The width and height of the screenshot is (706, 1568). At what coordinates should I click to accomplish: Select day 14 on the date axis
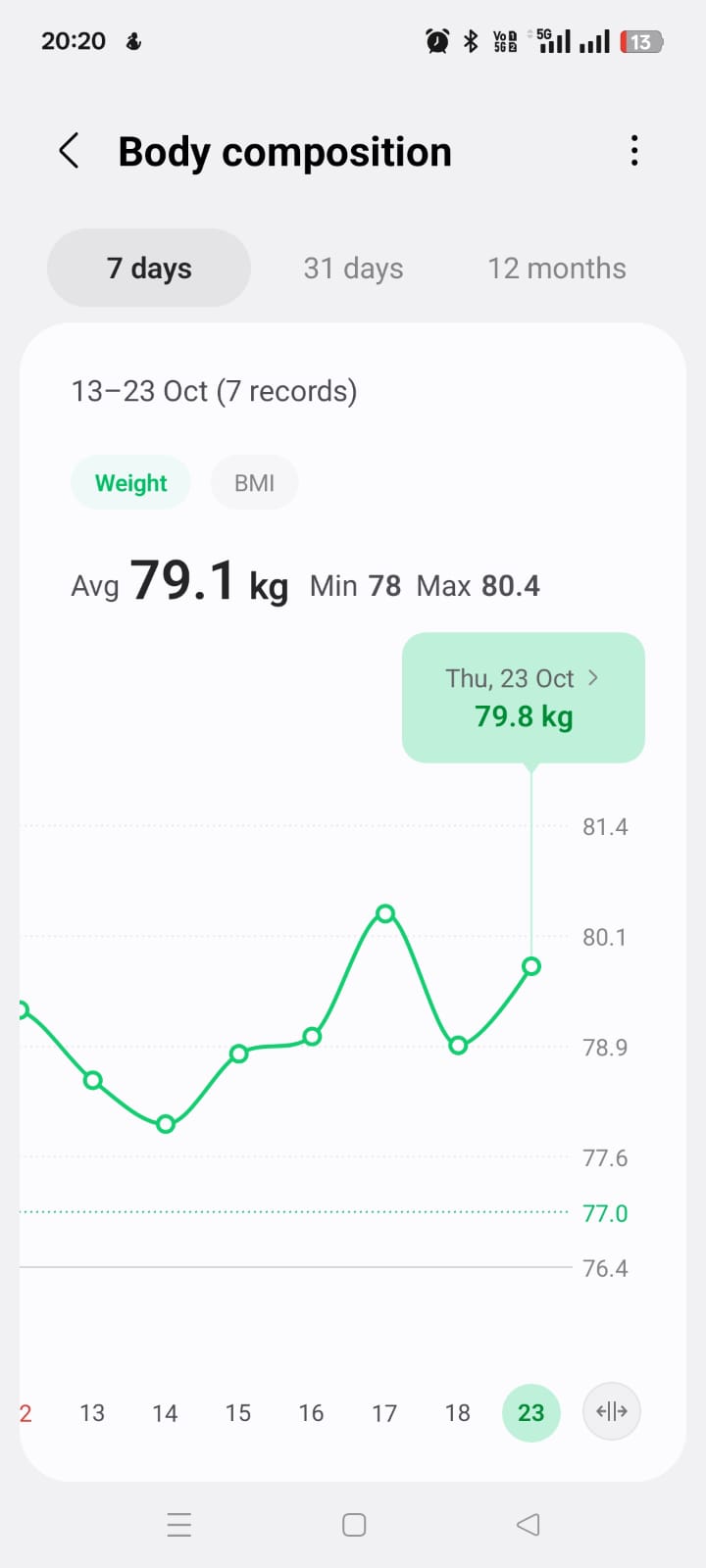pos(165,1413)
